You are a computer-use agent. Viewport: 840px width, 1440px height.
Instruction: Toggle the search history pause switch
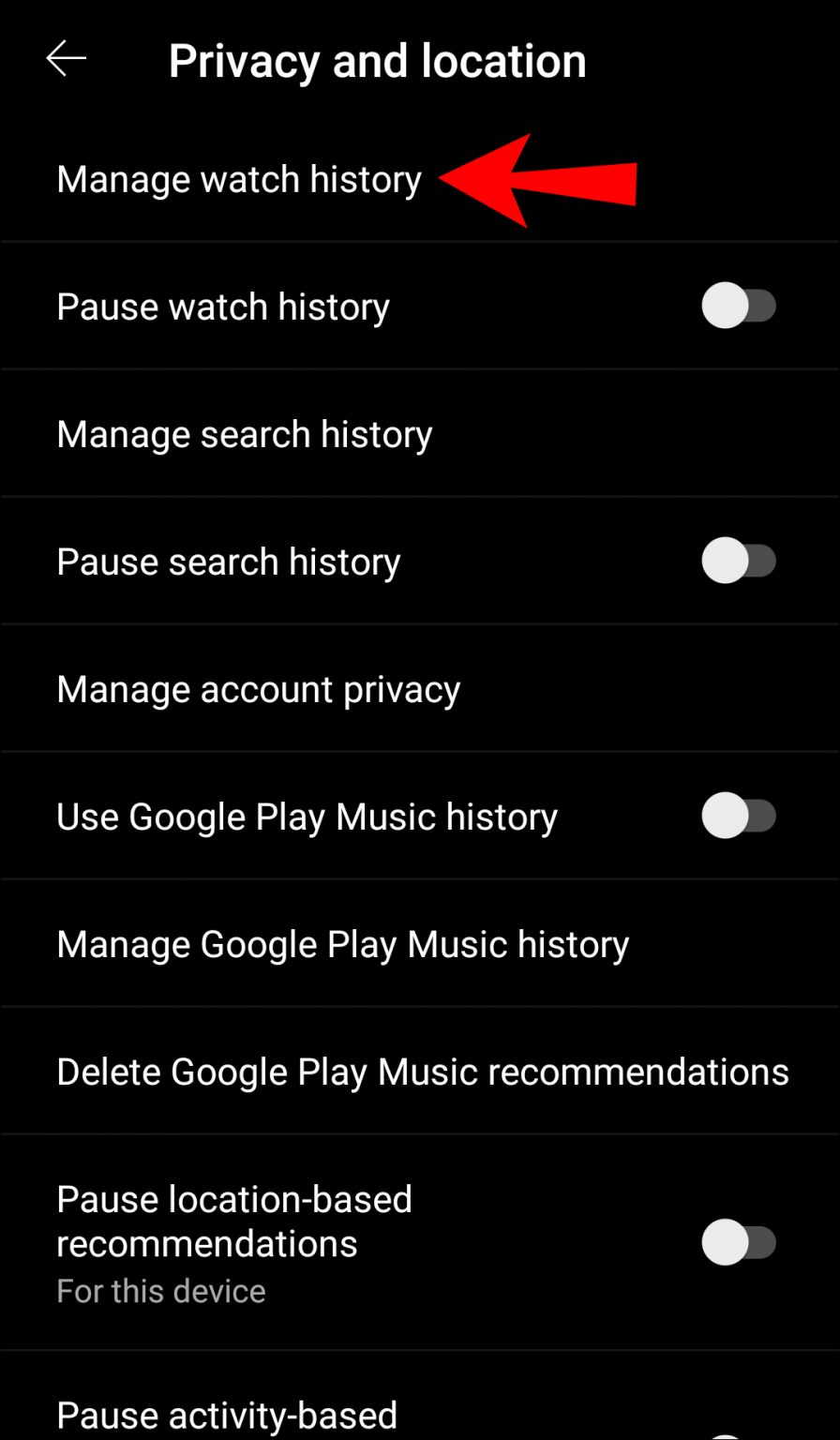coord(742,561)
